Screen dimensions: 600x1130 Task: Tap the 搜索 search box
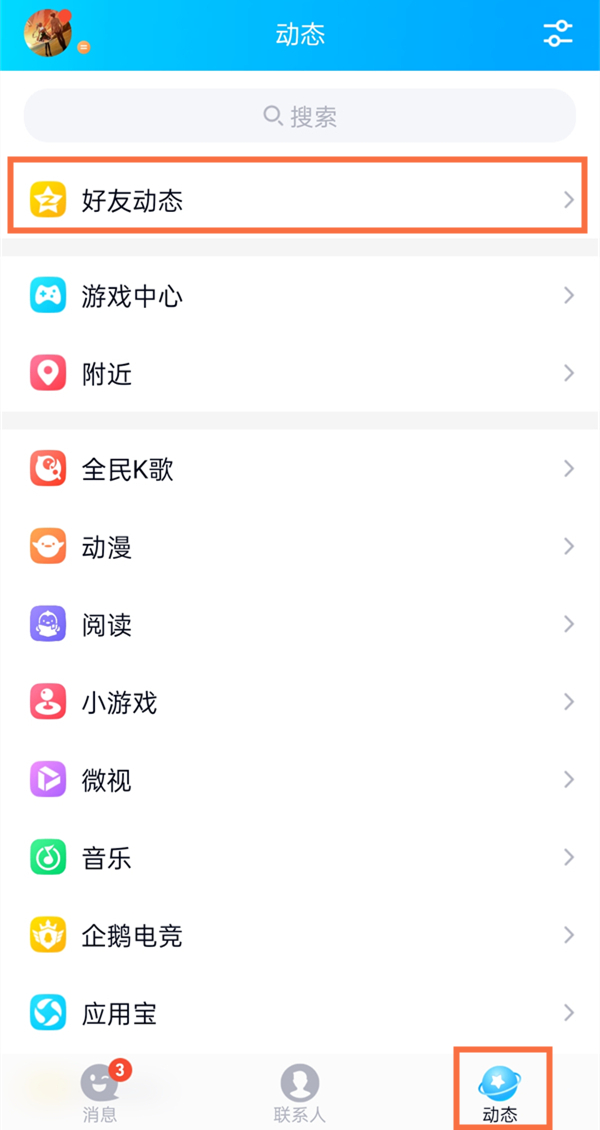coord(300,116)
